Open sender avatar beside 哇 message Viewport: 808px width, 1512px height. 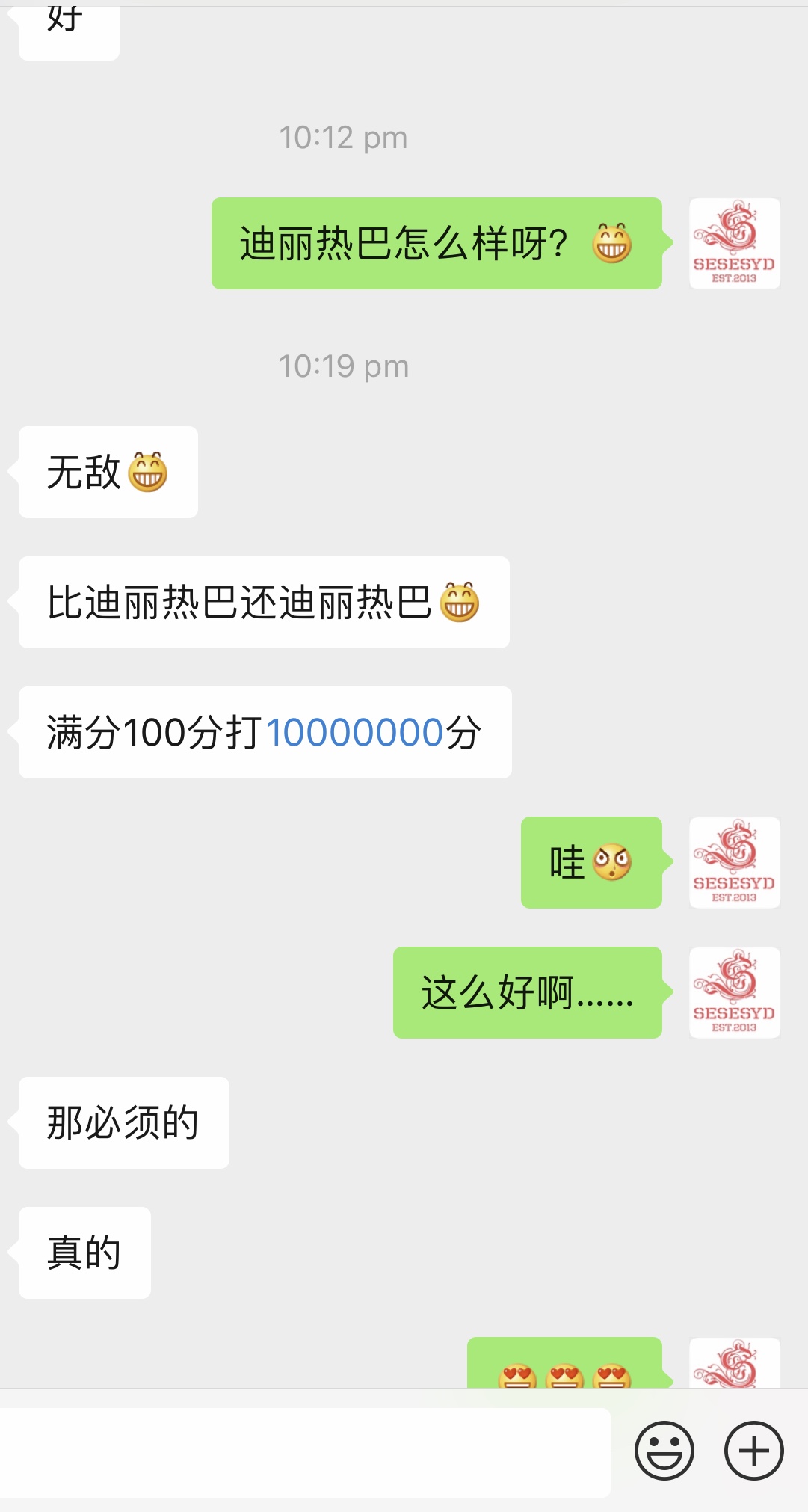(734, 862)
